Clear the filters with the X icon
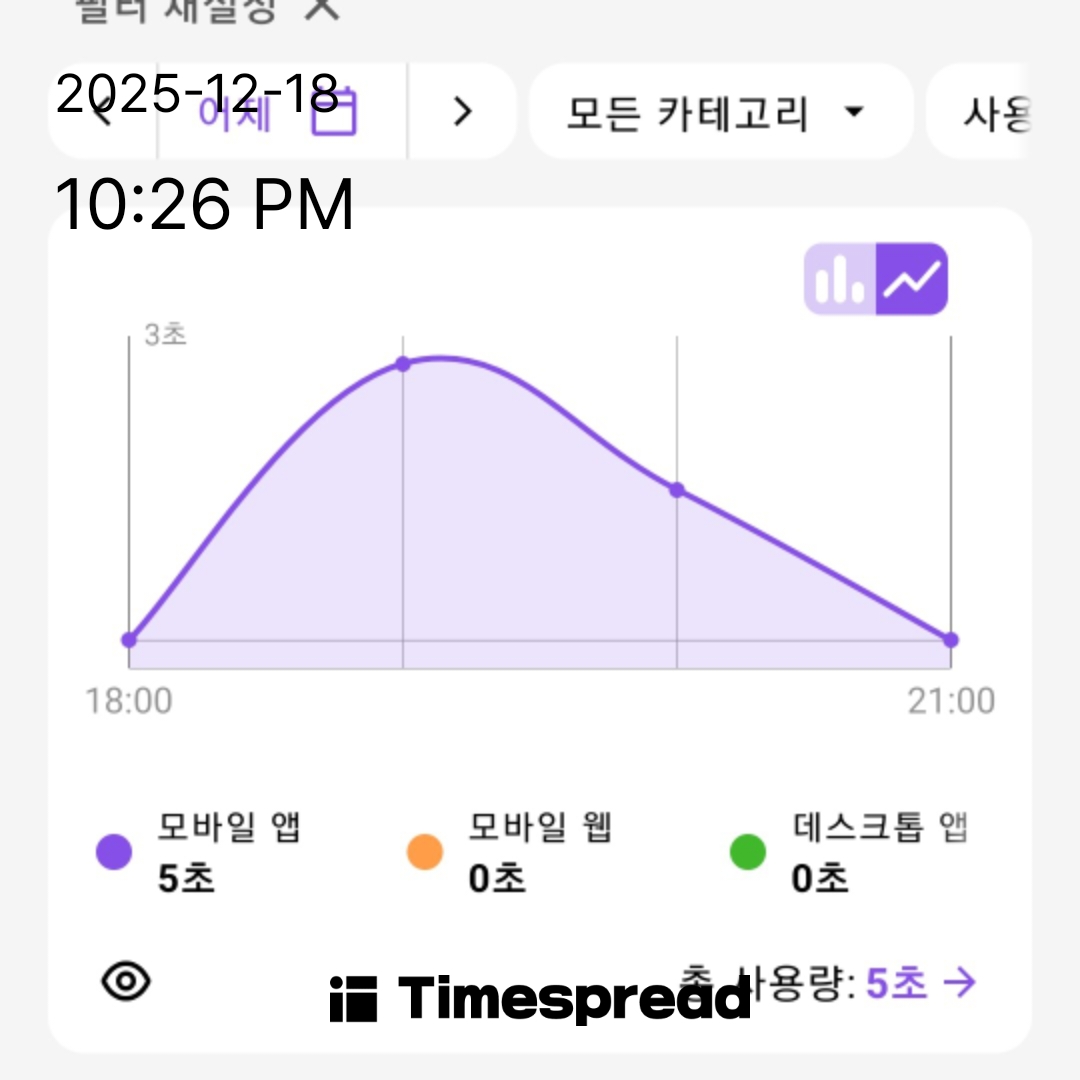The height and width of the screenshot is (1080, 1080). (x=322, y=8)
